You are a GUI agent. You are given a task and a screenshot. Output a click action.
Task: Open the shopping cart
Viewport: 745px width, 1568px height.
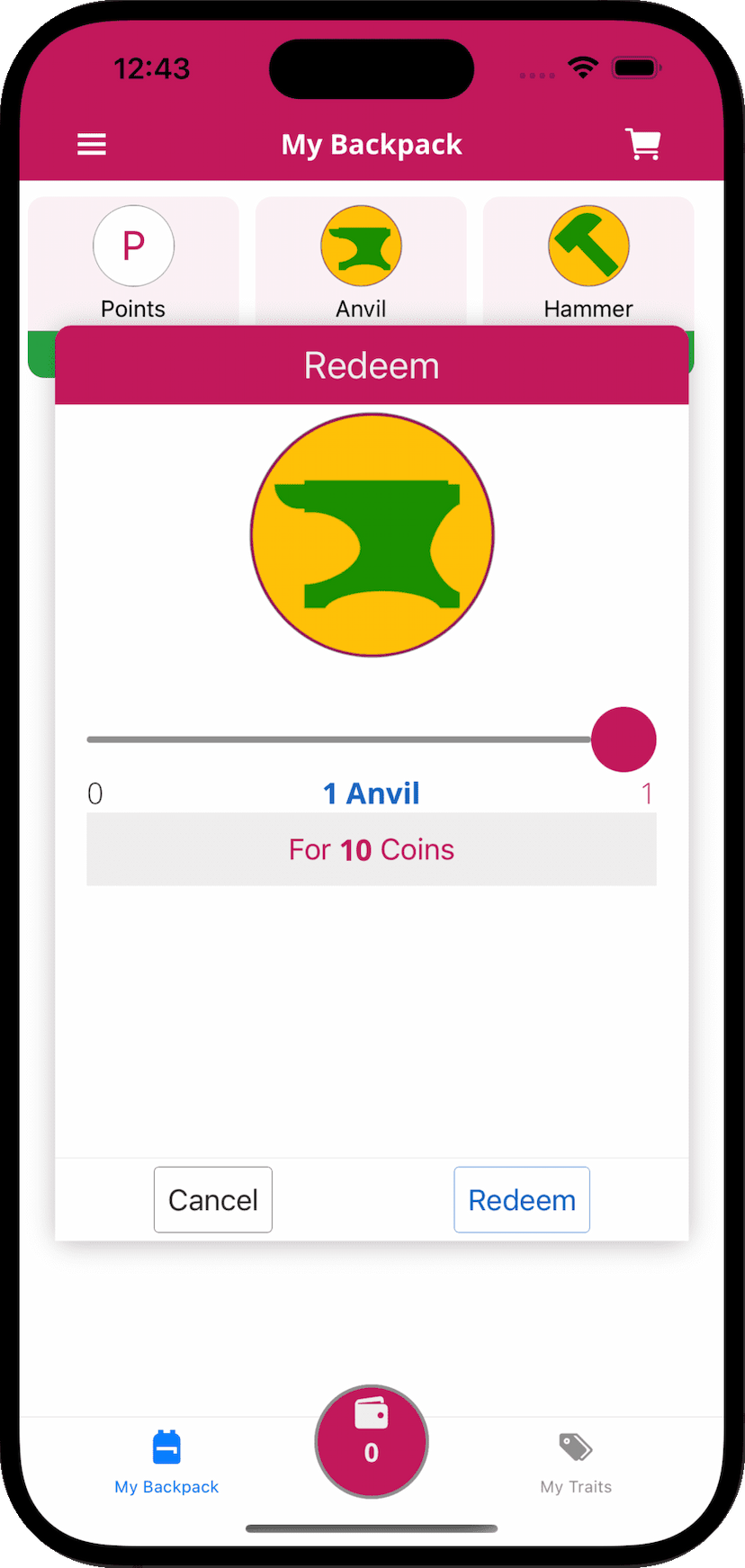pyautogui.click(x=643, y=144)
